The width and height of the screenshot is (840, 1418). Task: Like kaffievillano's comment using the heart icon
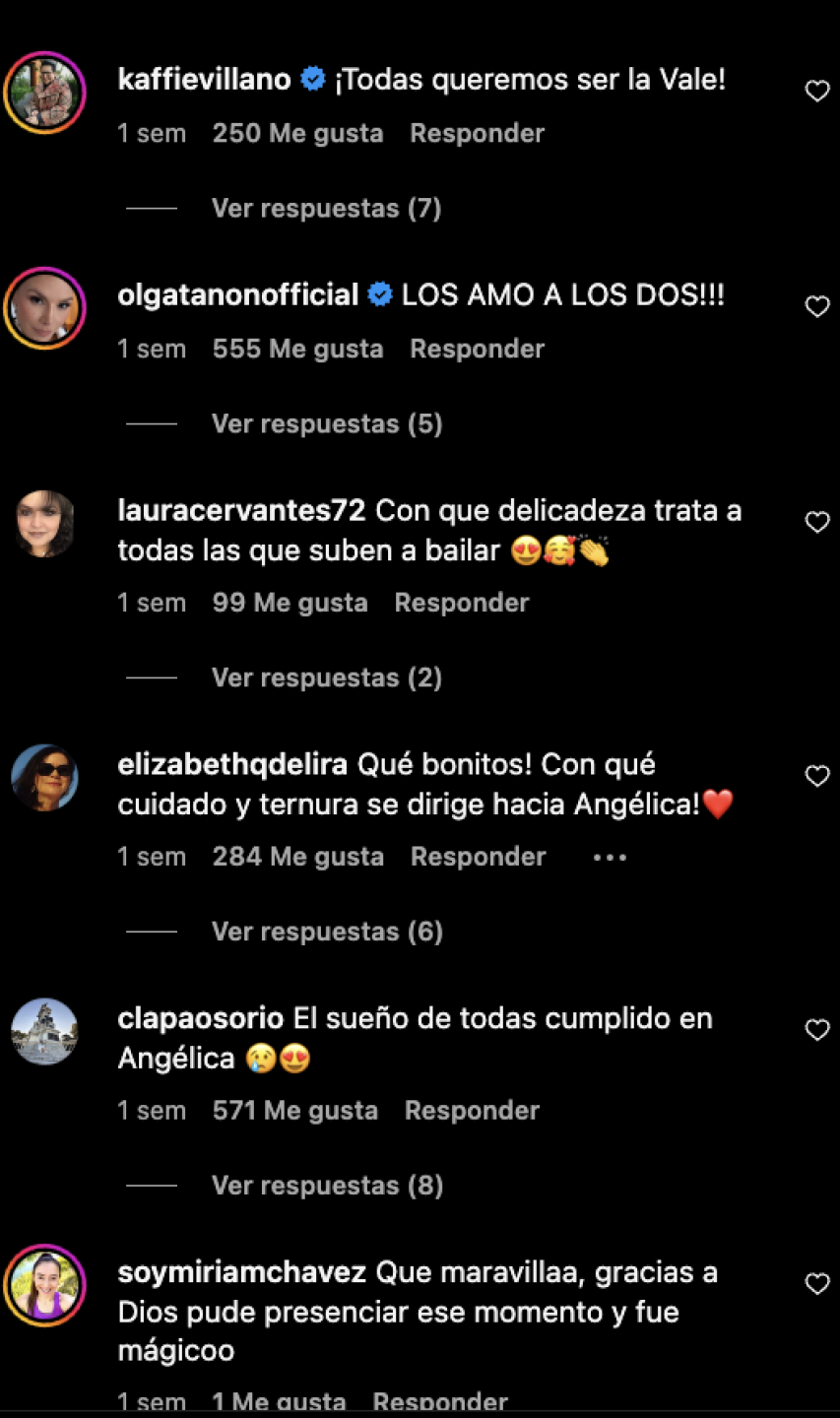pyautogui.click(x=817, y=91)
